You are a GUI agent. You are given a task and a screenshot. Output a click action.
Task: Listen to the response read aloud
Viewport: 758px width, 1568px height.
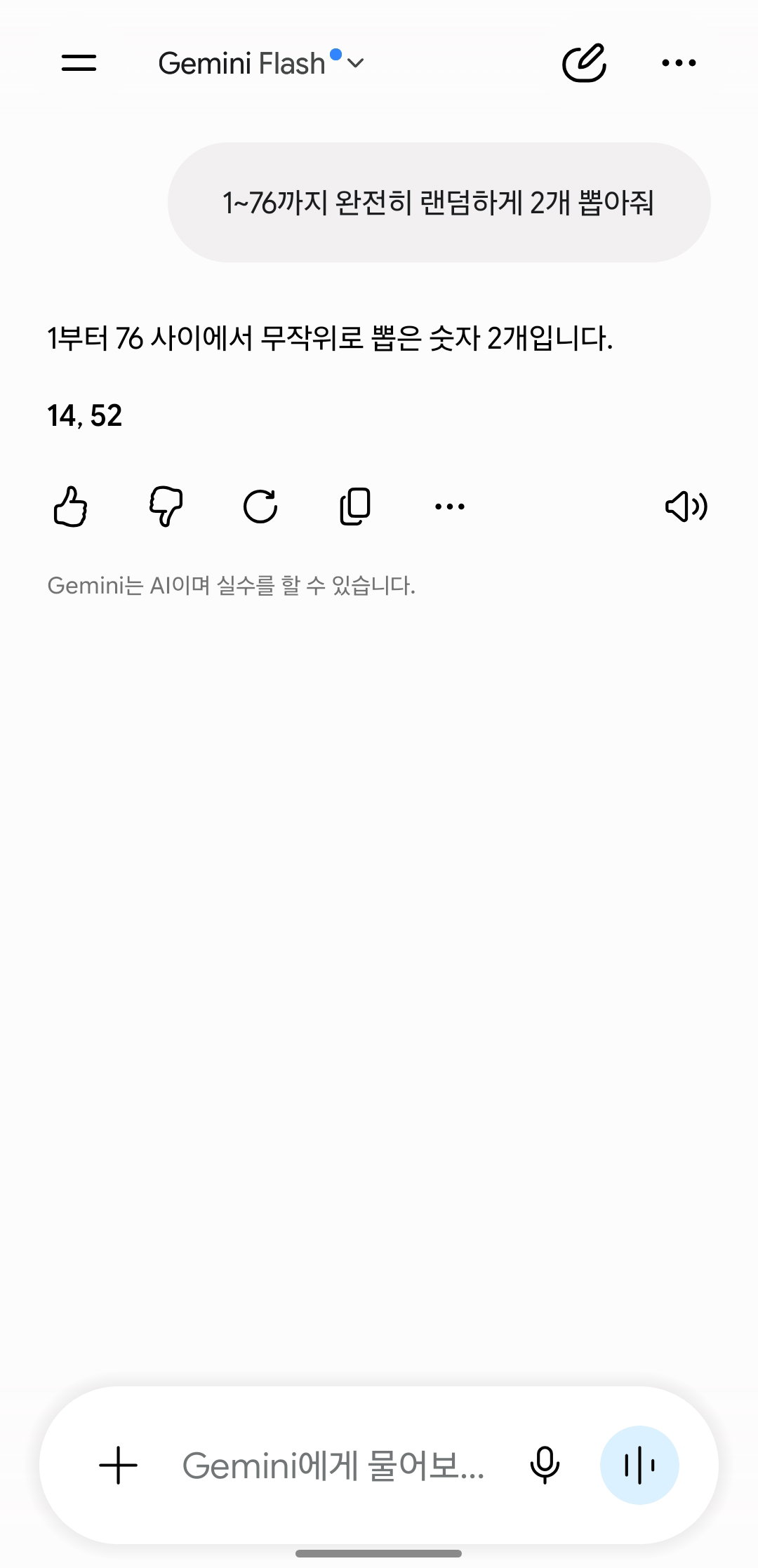click(x=686, y=506)
